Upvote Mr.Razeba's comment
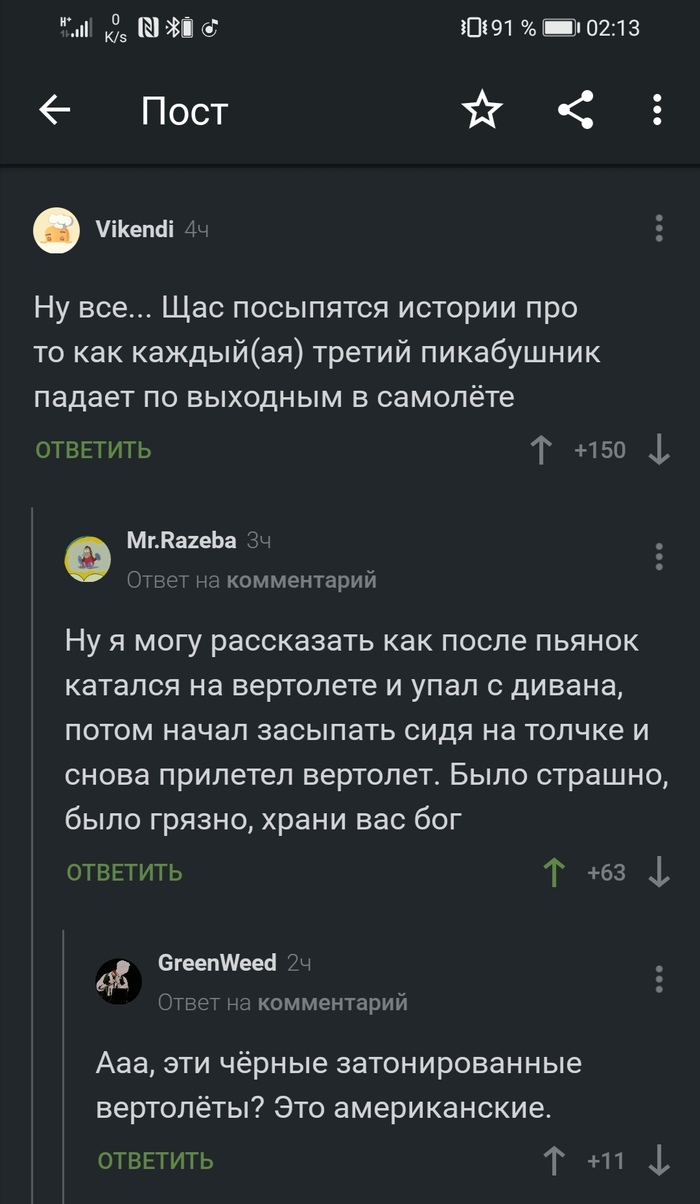 tap(553, 872)
